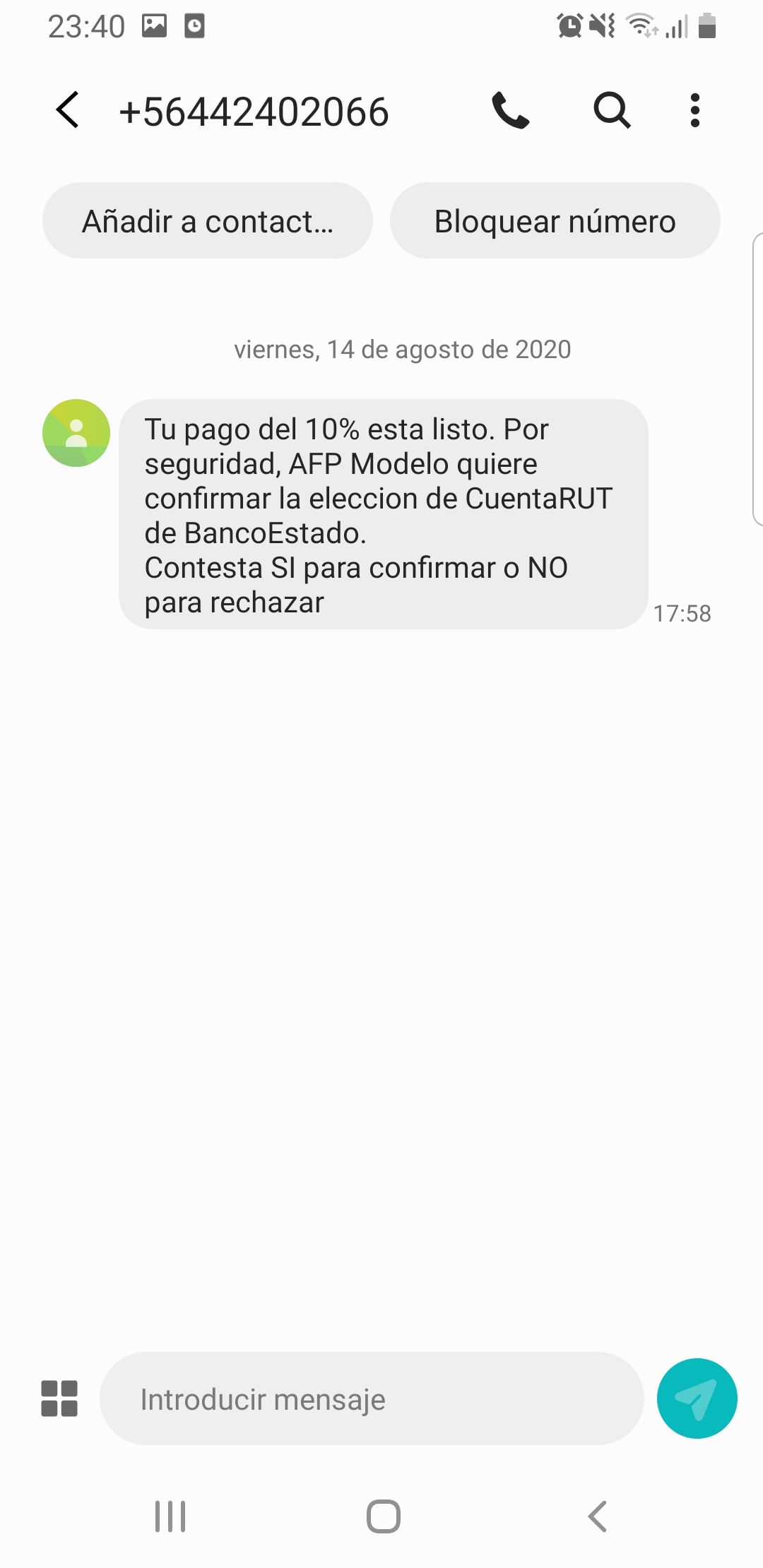Call the number +56442402066
The width and height of the screenshot is (763, 1568).
click(x=510, y=110)
